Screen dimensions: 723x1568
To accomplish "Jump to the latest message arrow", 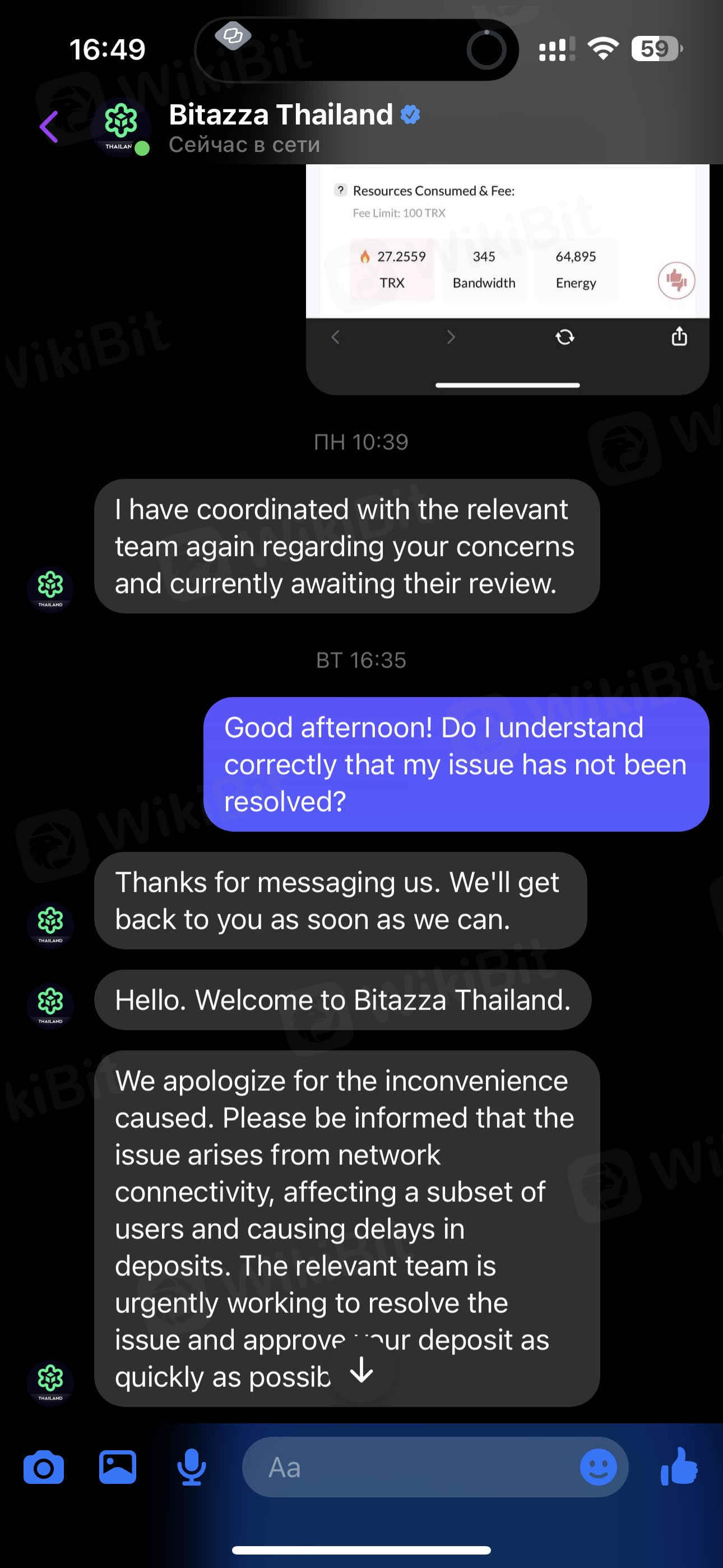I will click(x=361, y=1371).
